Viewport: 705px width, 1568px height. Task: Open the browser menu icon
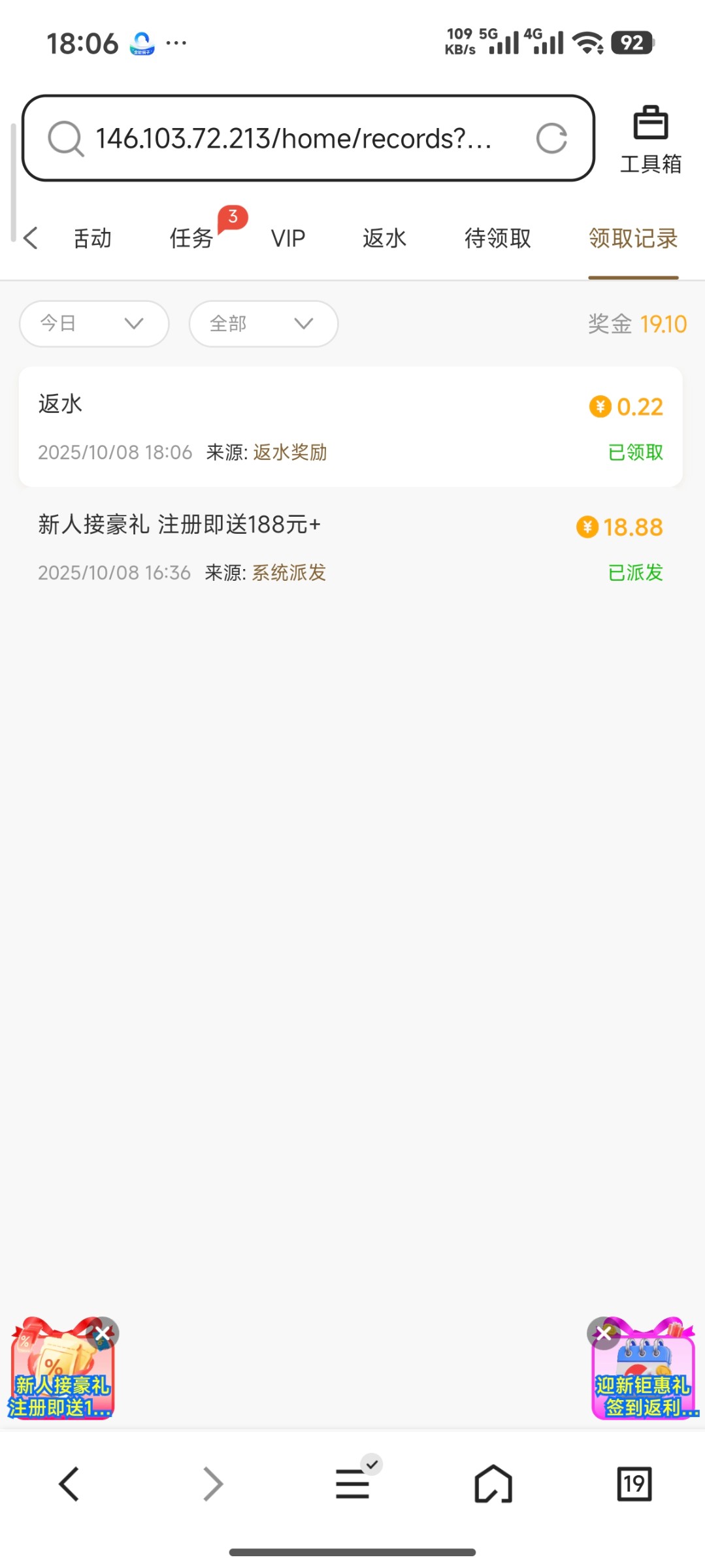(352, 1483)
